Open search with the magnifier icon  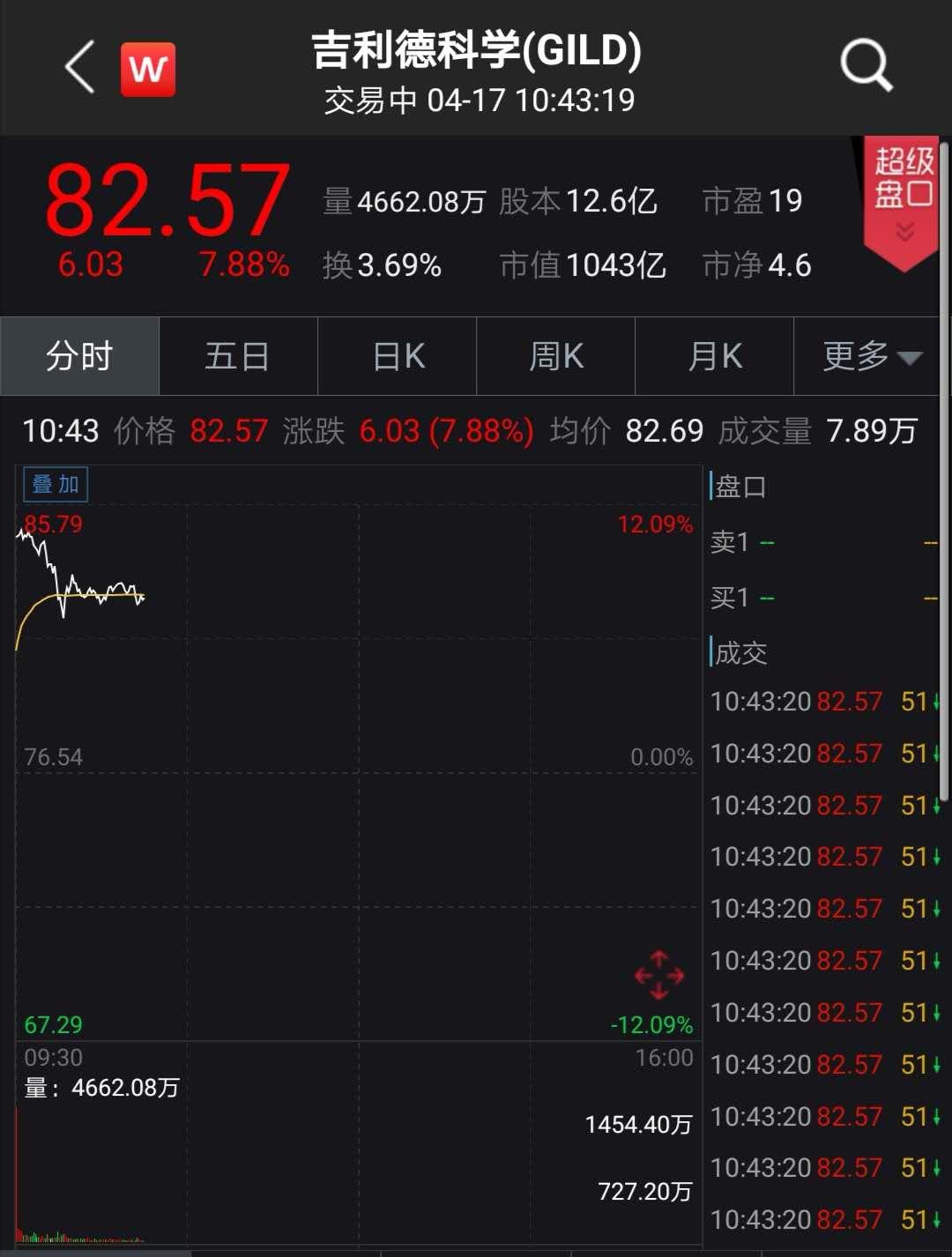tap(866, 68)
